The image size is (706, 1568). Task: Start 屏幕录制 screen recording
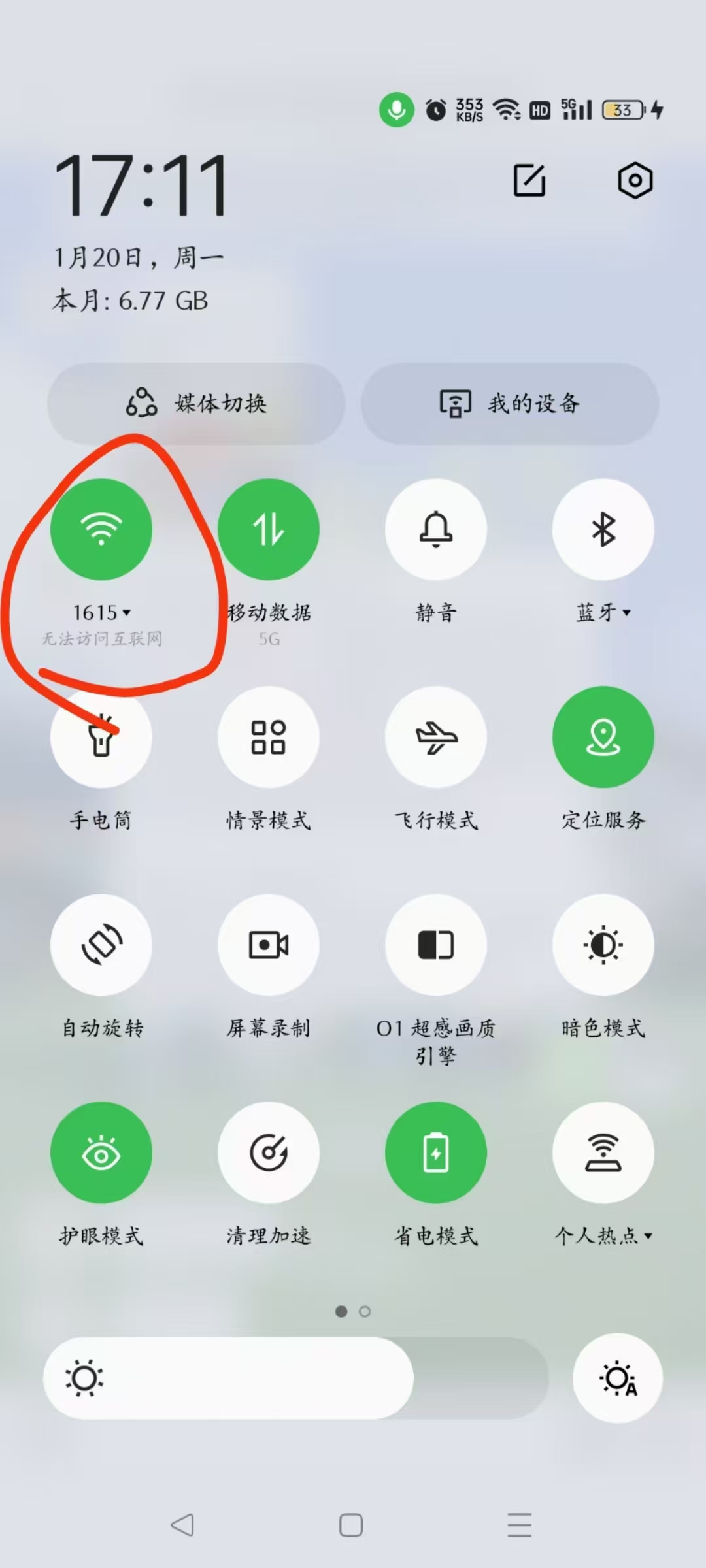(x=269, y=945)
